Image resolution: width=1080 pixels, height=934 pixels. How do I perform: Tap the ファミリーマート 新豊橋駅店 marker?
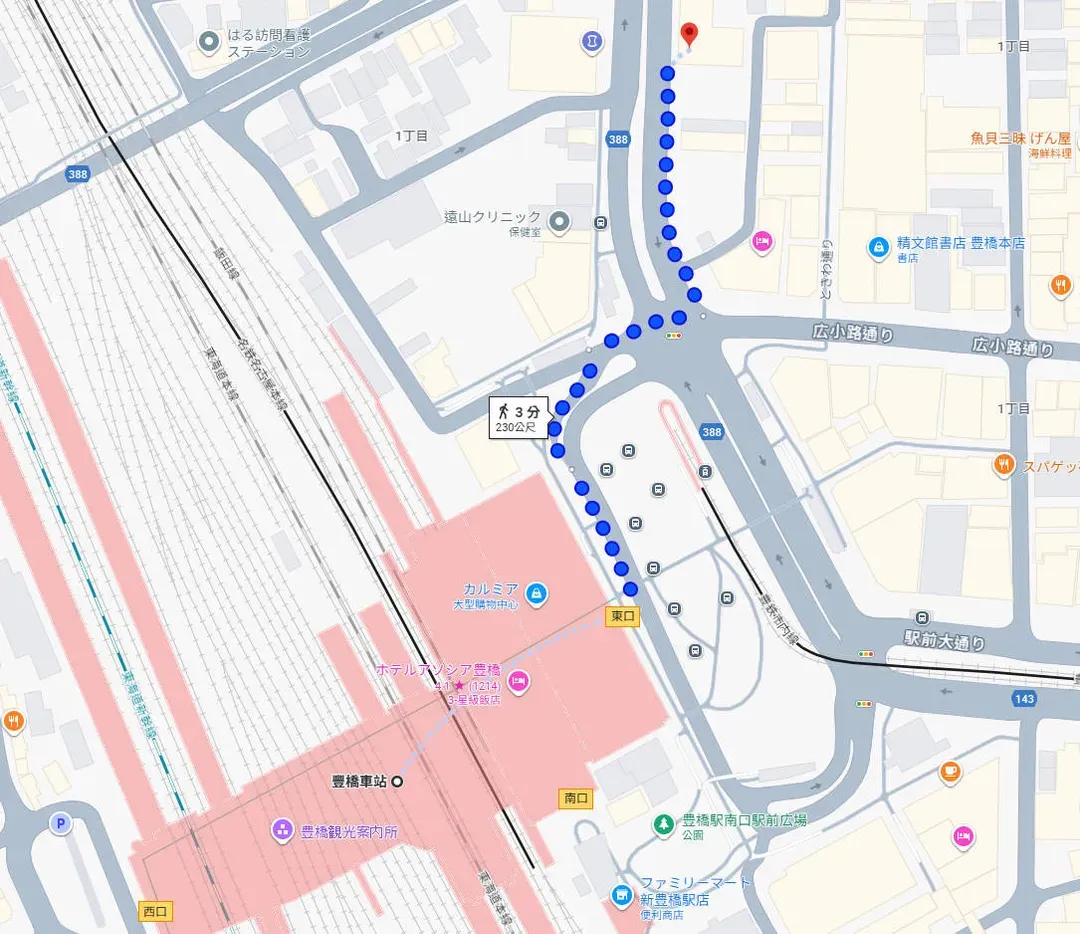[622, 893]
